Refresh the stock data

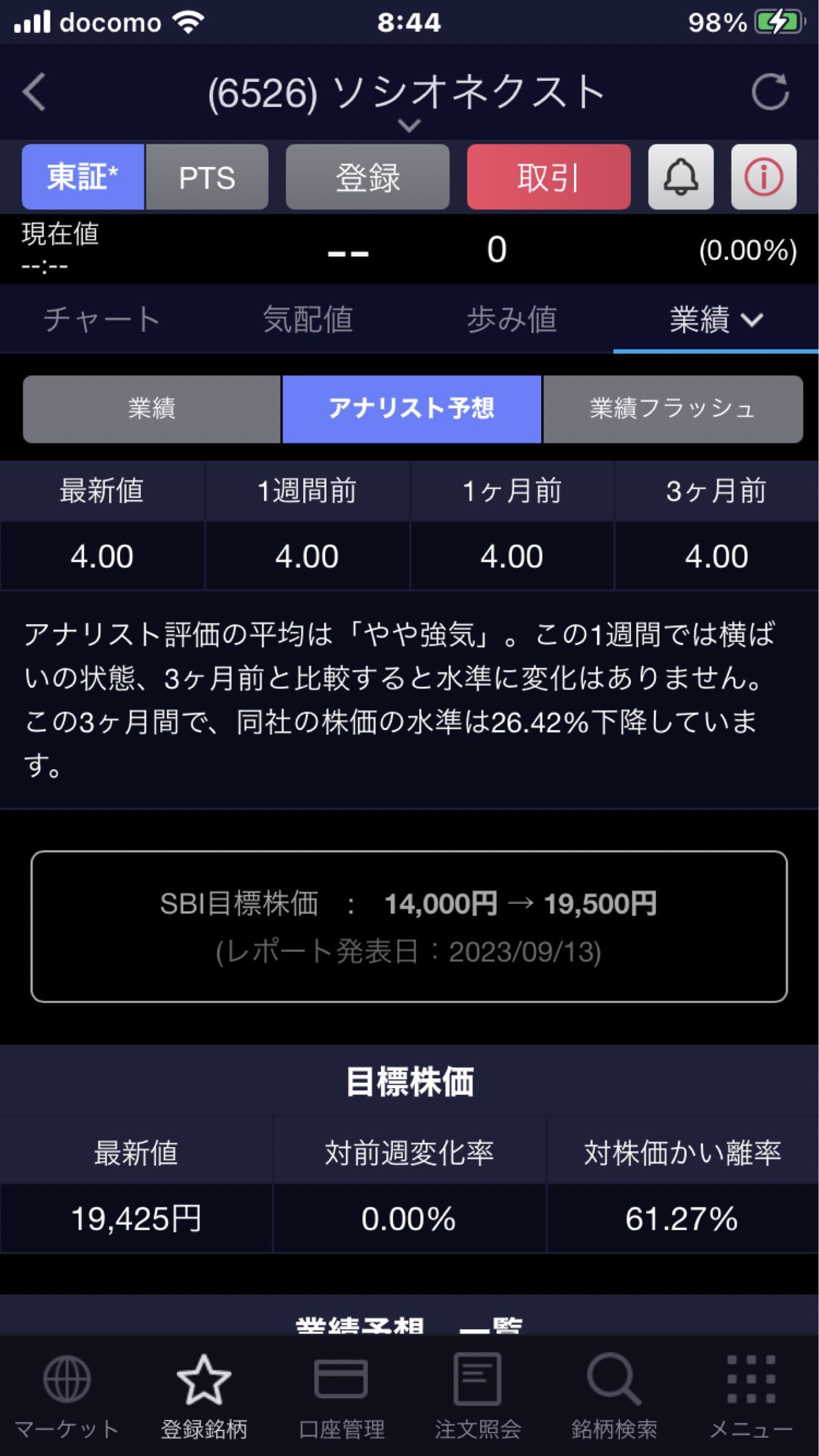tap(770, 92)
